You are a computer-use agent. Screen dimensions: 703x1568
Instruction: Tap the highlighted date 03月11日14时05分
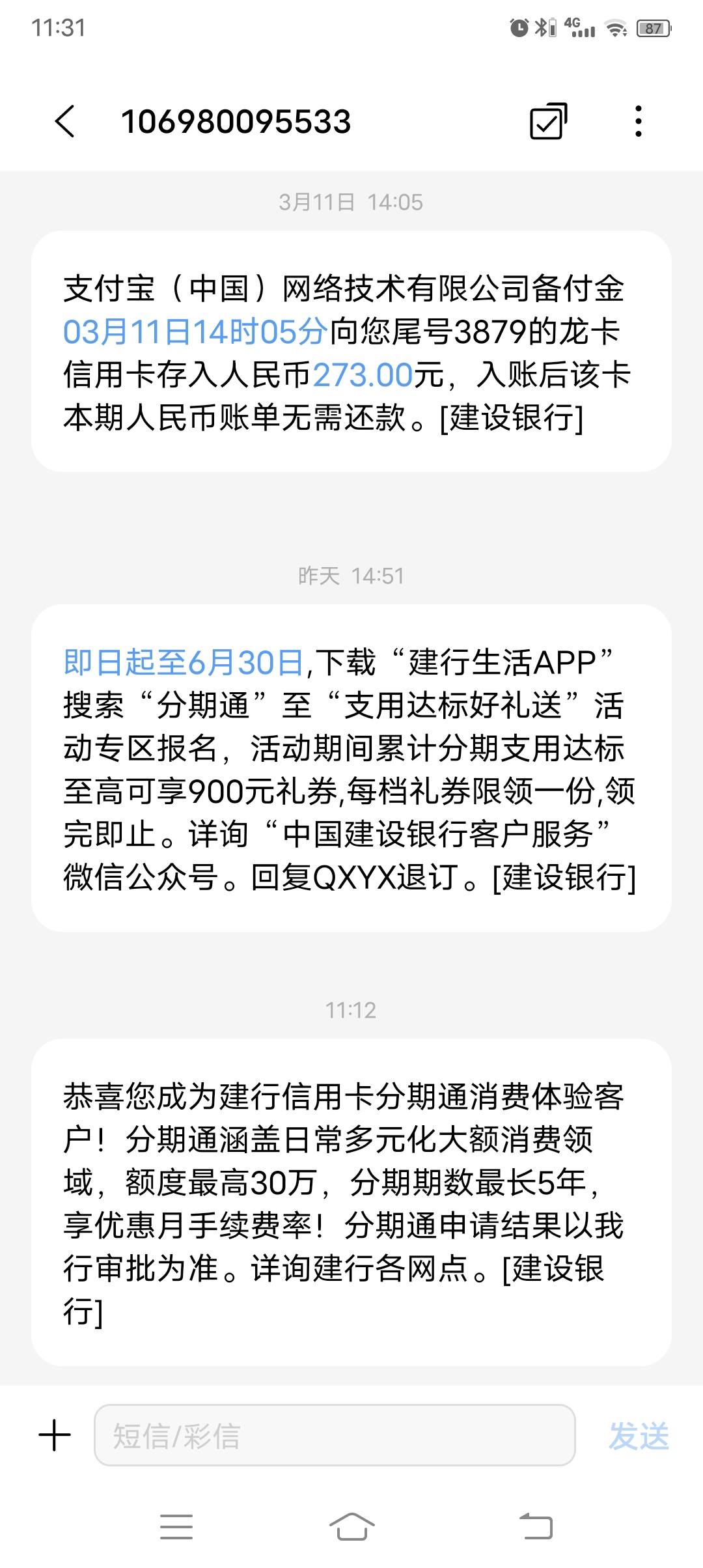pyautogui.click(x=195, y=331)
